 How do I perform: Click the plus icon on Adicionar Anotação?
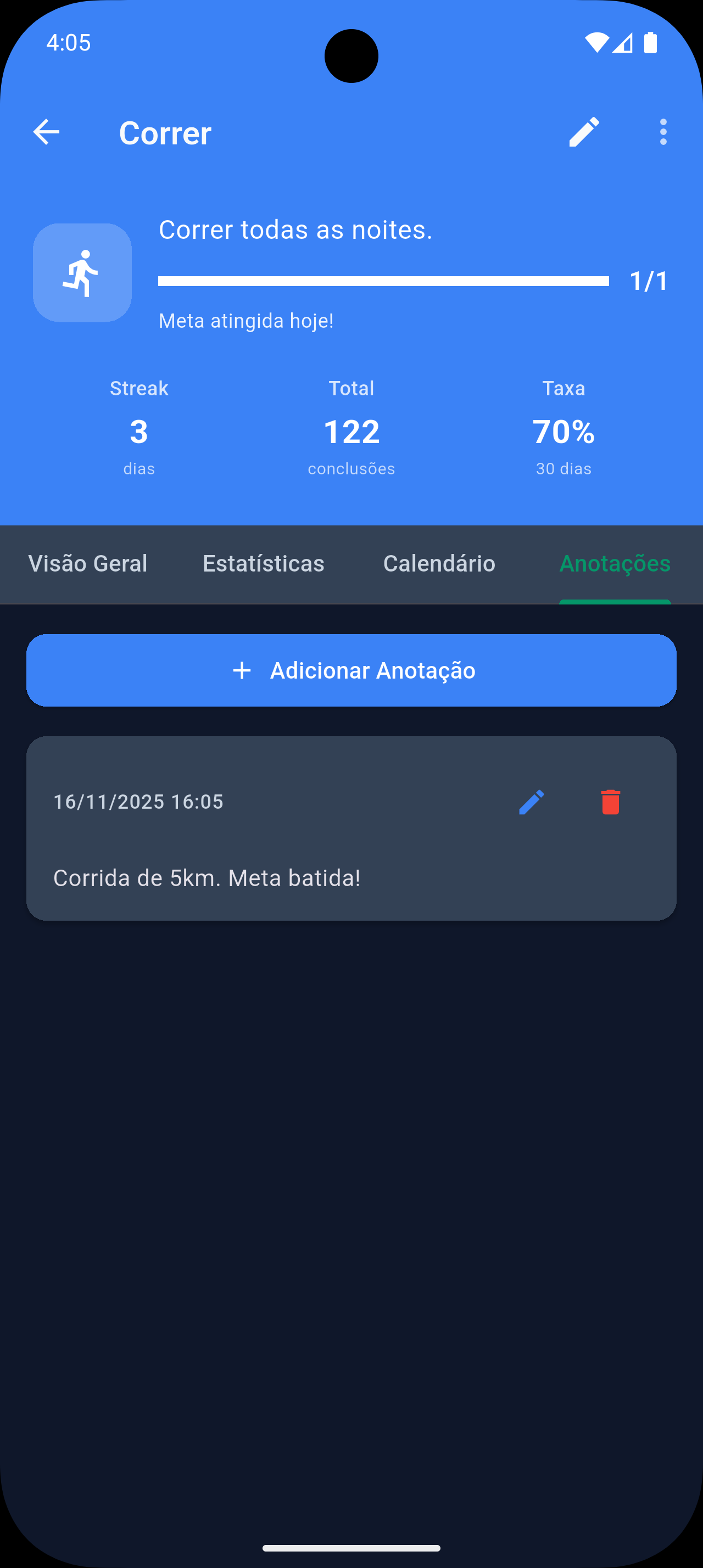pos(241,670)
